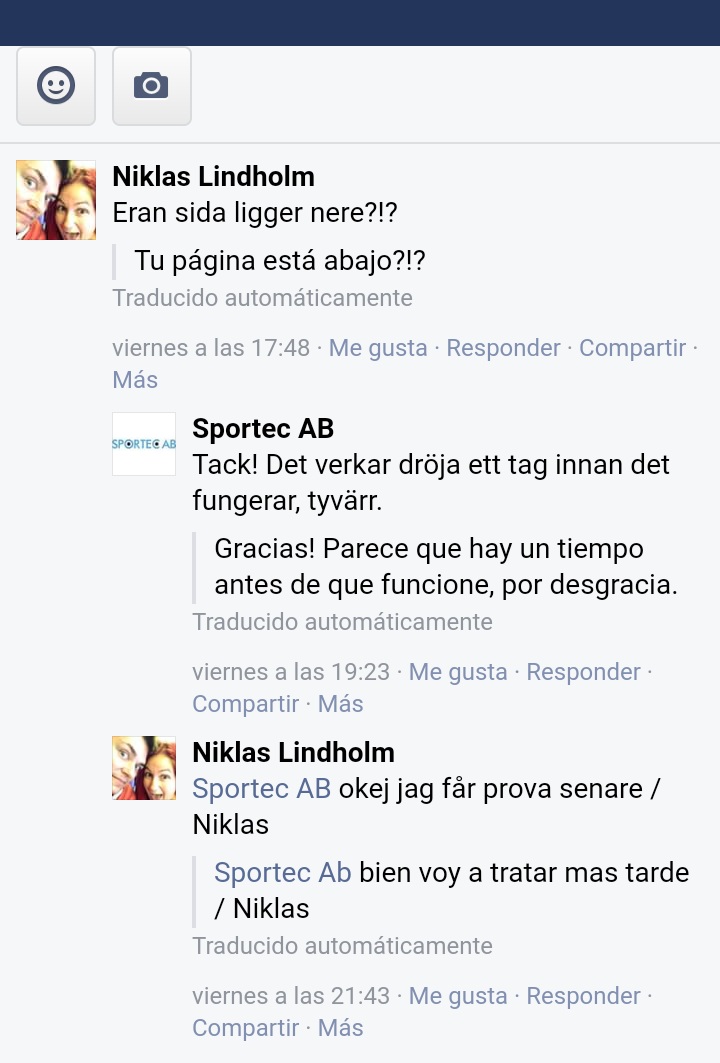720x1063 pixels.
Task: Tap Compartir under the 21:43 reply
Action: (x=246, y=1028)
